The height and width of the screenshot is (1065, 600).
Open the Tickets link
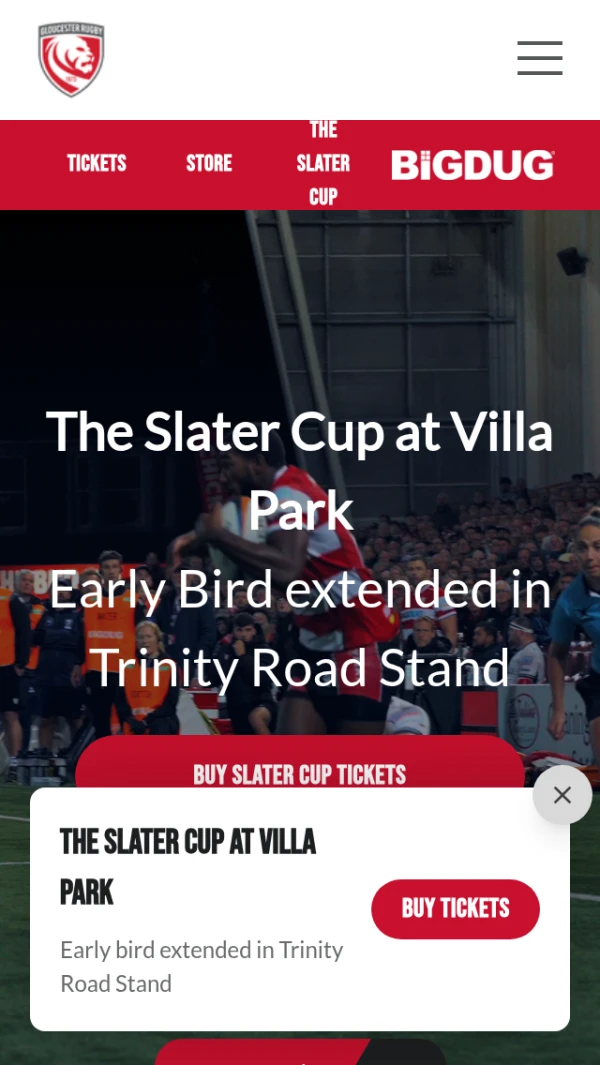click(97, 163)
